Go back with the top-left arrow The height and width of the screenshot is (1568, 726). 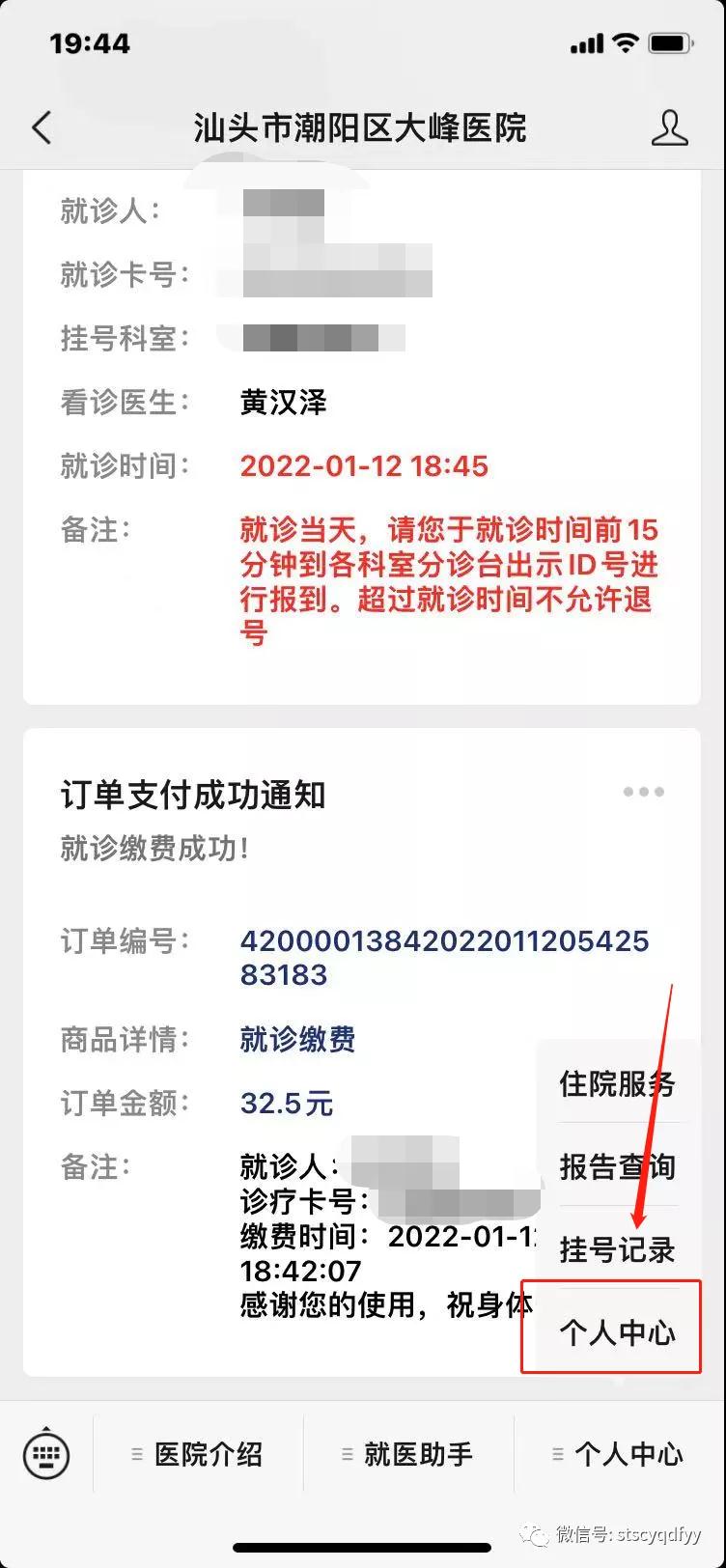42,127
